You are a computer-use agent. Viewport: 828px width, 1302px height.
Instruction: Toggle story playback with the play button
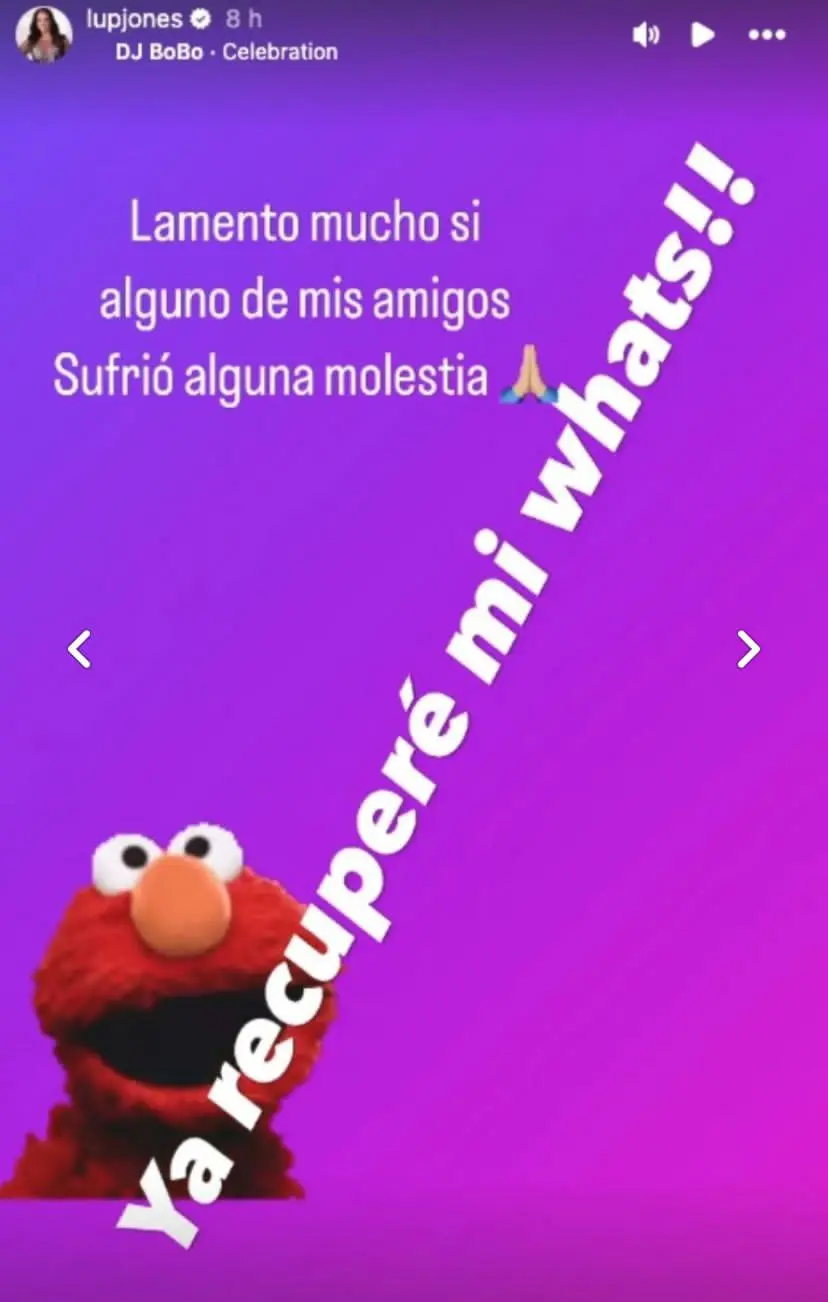point(703,35)
